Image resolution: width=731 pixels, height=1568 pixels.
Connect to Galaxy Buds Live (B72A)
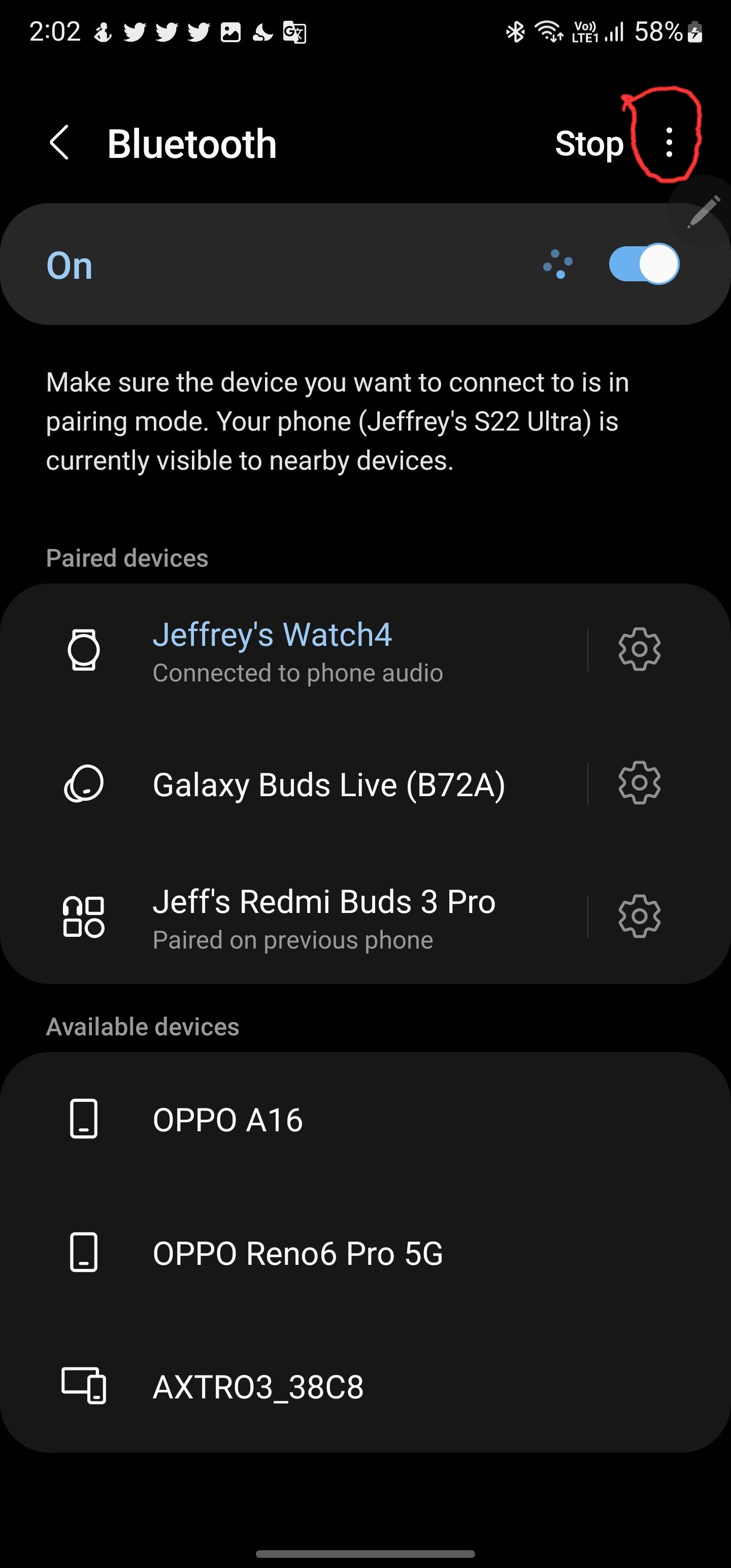click(328, 784)
